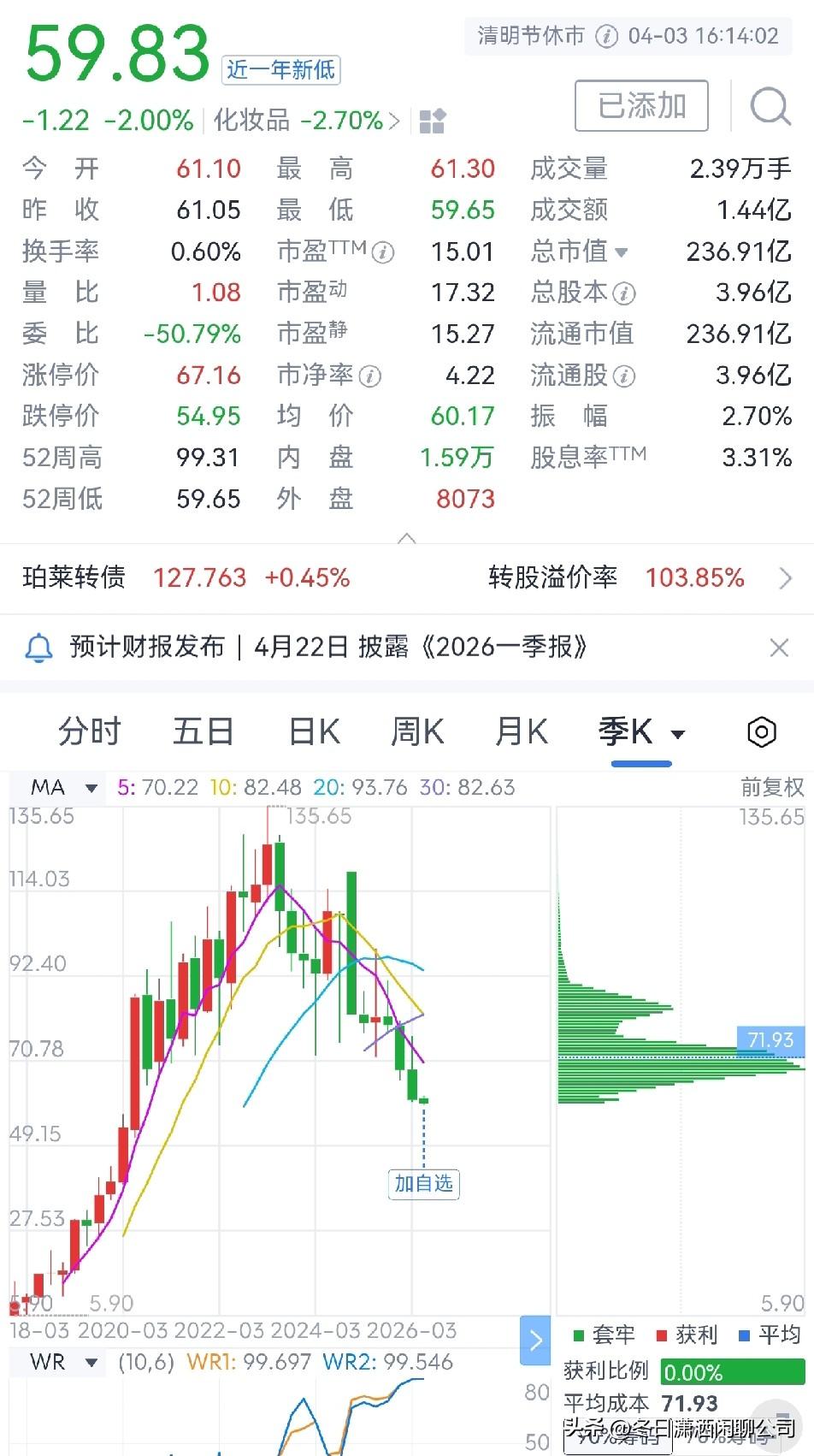Collapse the quote details with up chevron

pyautogui.click(x=408, y=538)
